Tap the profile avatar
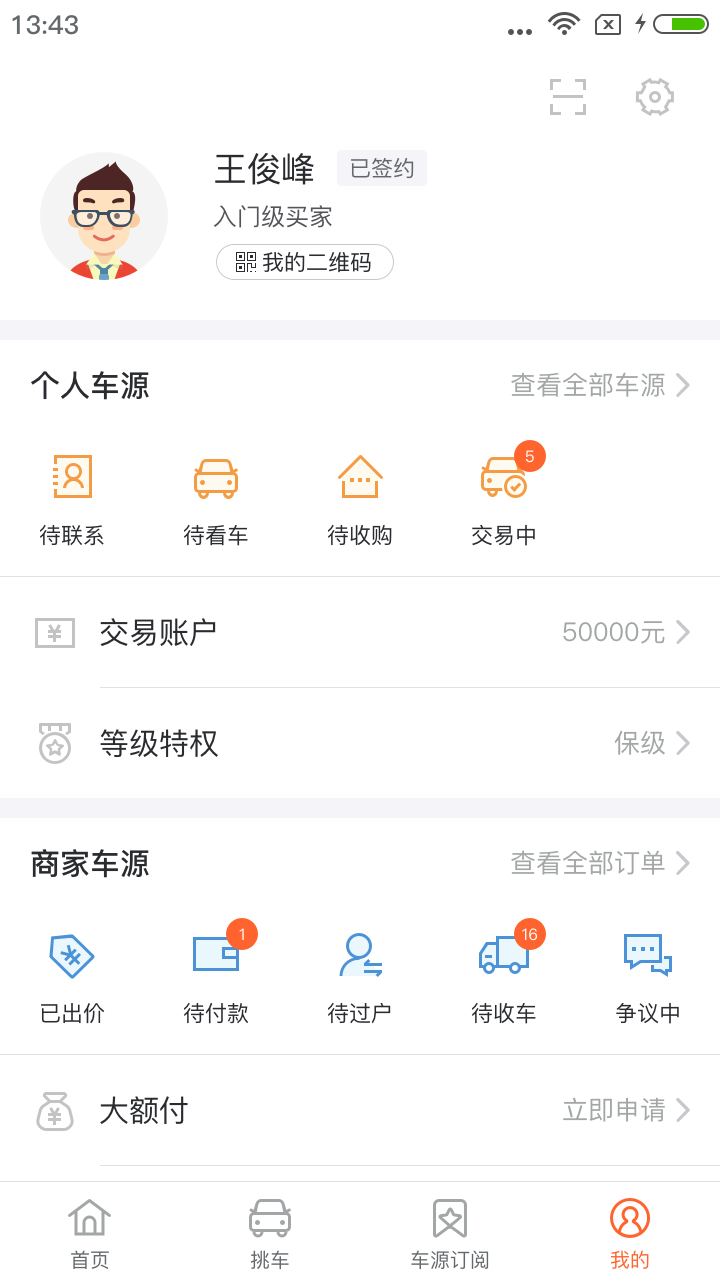This screenshot has height=1280, width=720. pyautogui.click(x=104, y=216)
